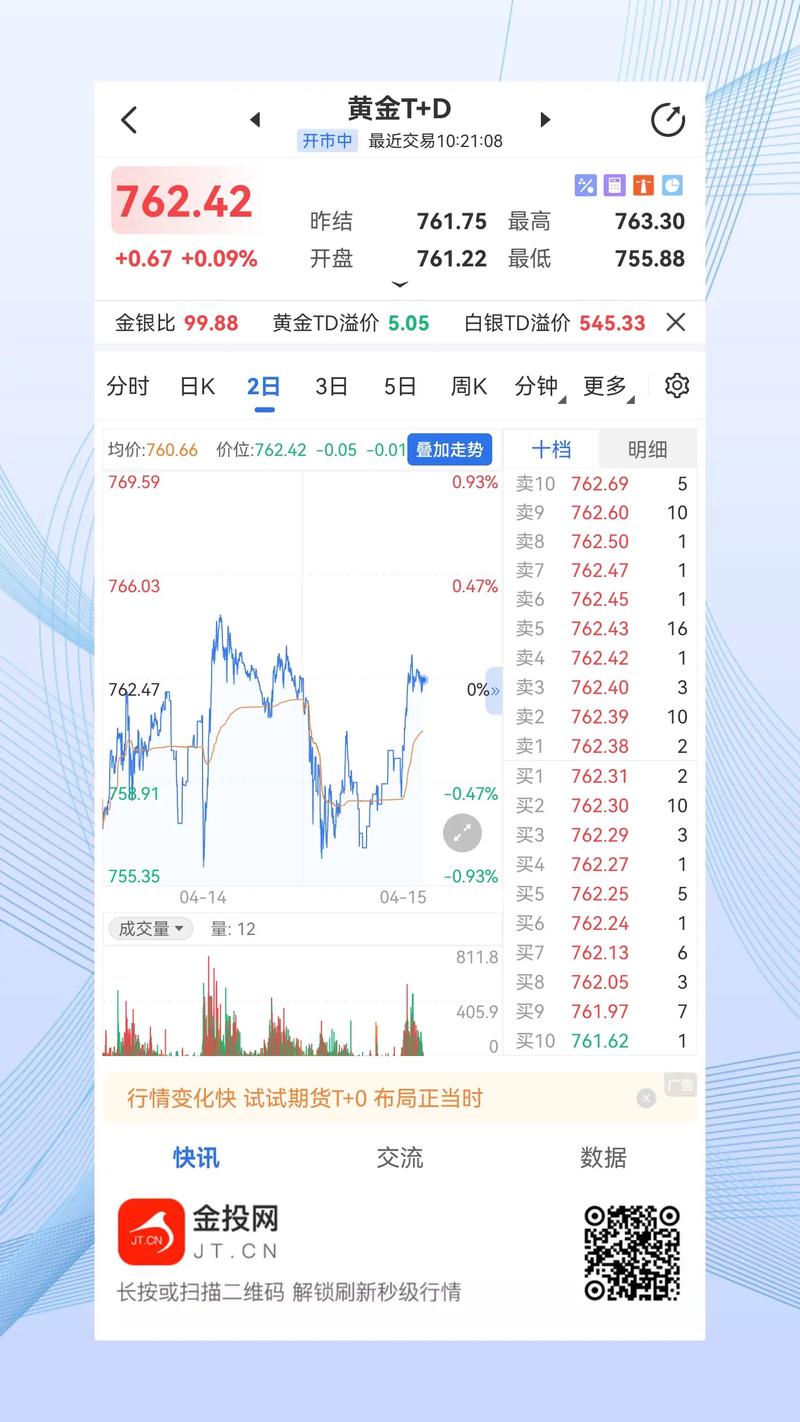800x1422 pixels.
Task: Open the 成交量 volume dropdown
Action: [148, 929]
